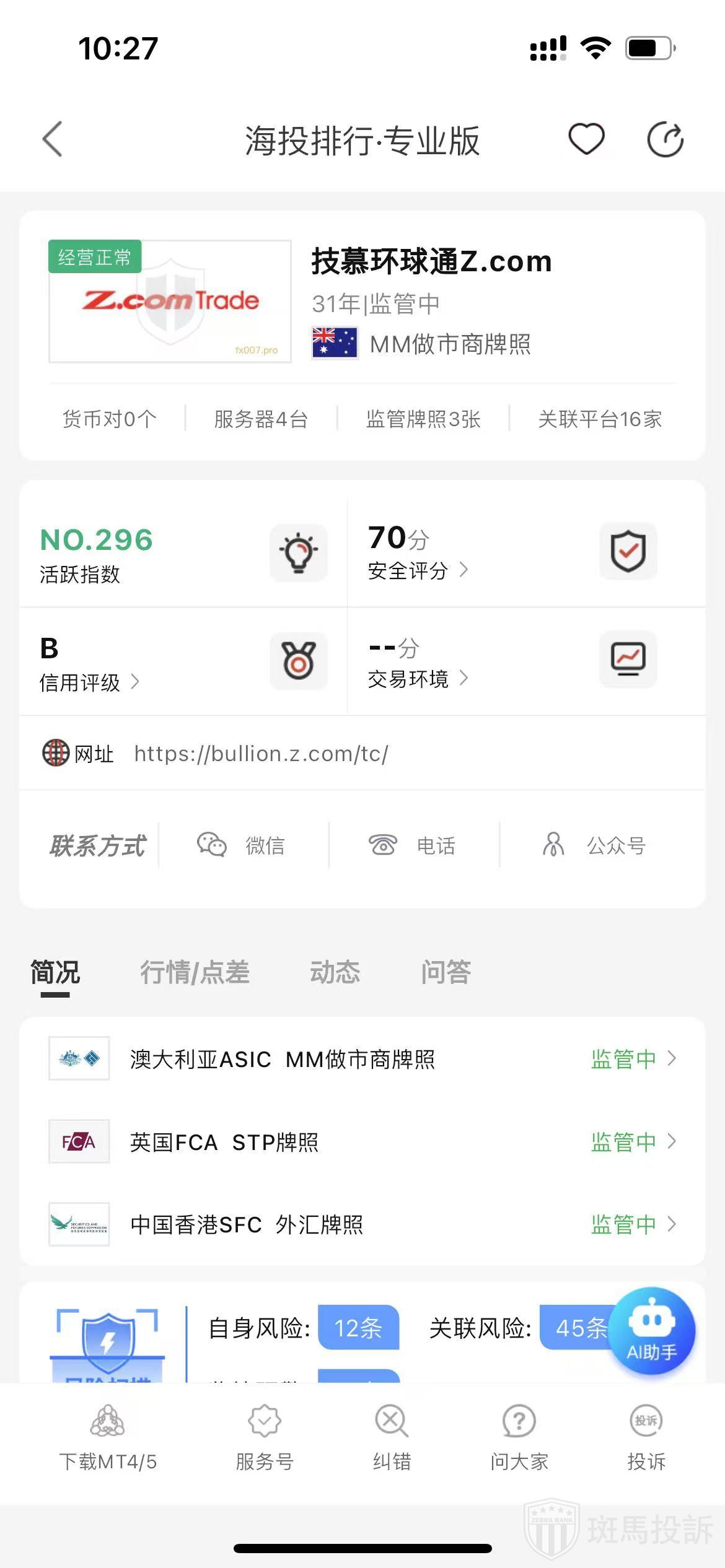View the 英国FCA STP牌照 details
725x1568 pixels.
point(362,1142)
